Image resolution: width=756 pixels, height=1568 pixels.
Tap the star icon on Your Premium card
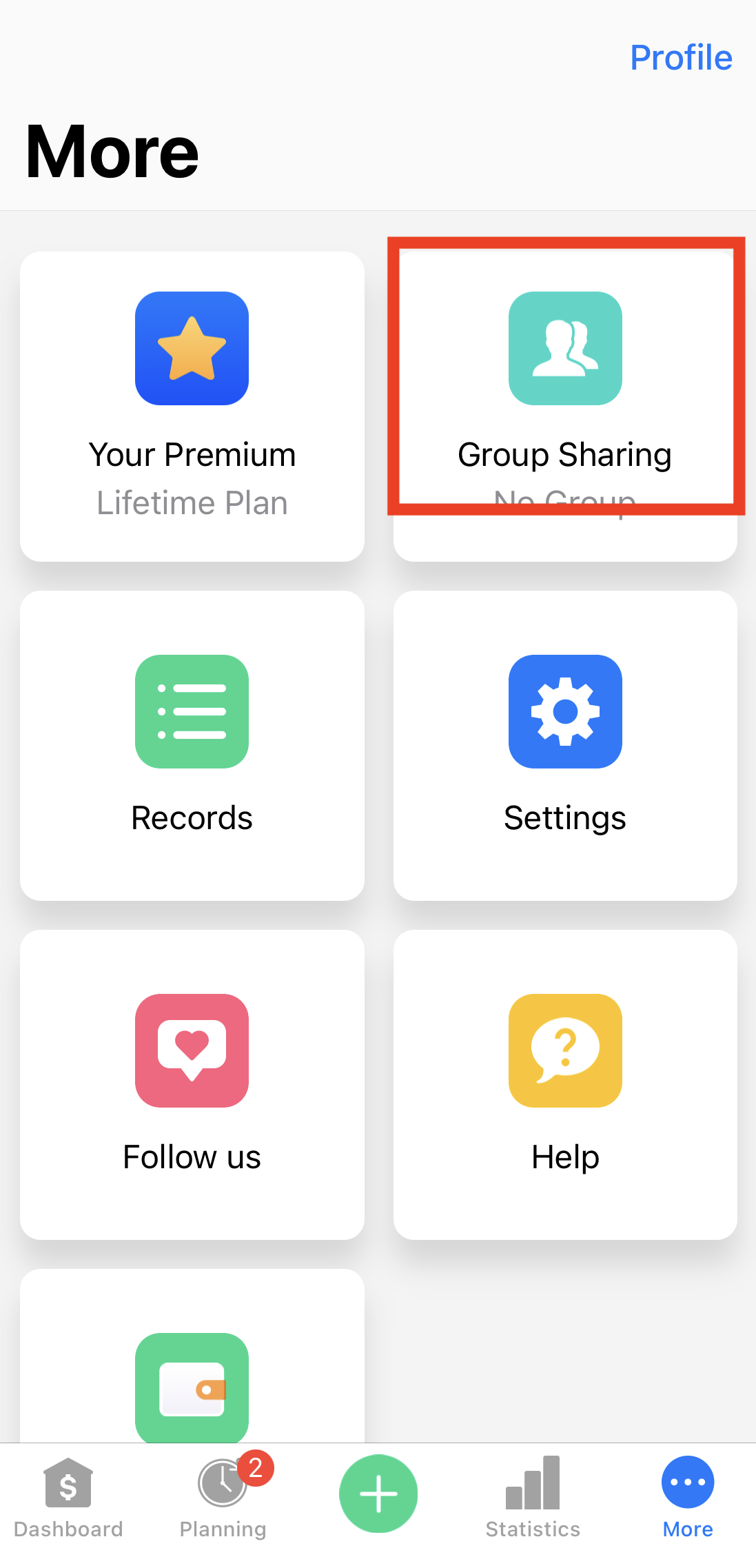pyautogui.click(x=192, y=348)
